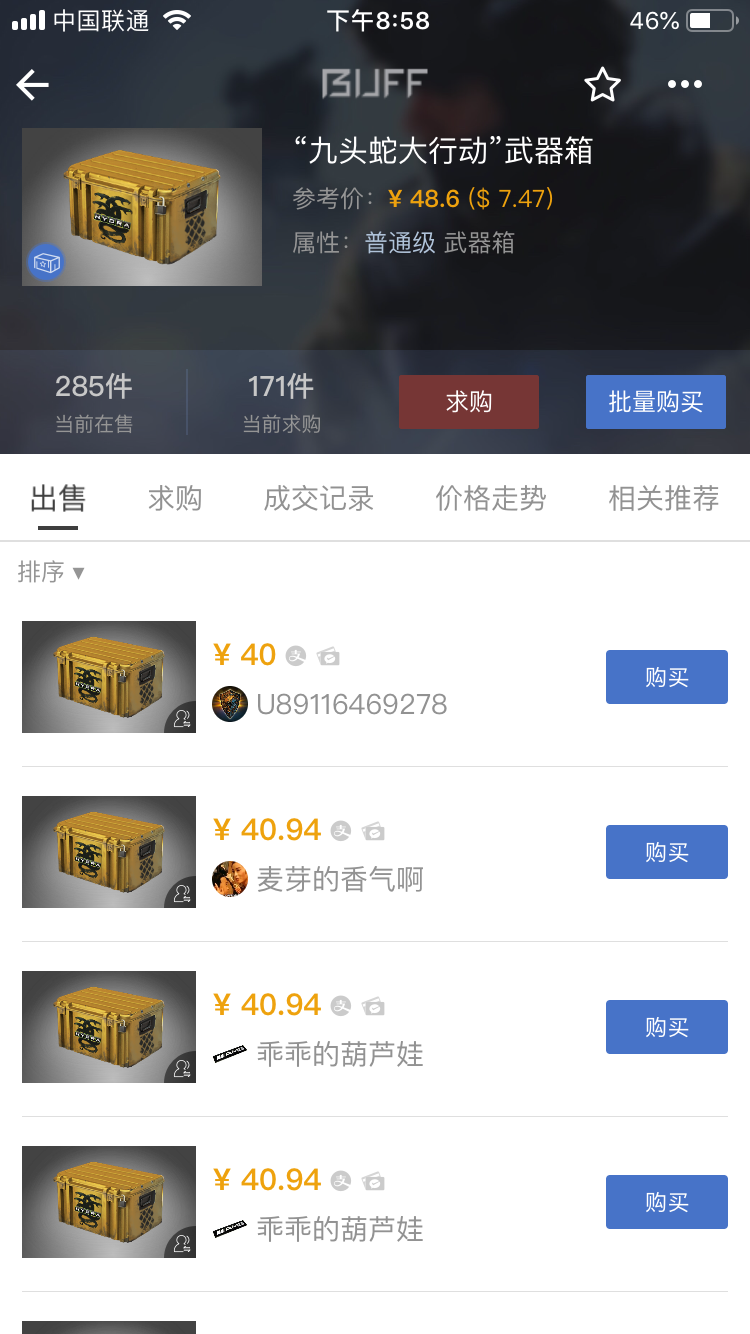
Task: Tap 购买 on the ¥40 listing
Action: tap(666, 677)
